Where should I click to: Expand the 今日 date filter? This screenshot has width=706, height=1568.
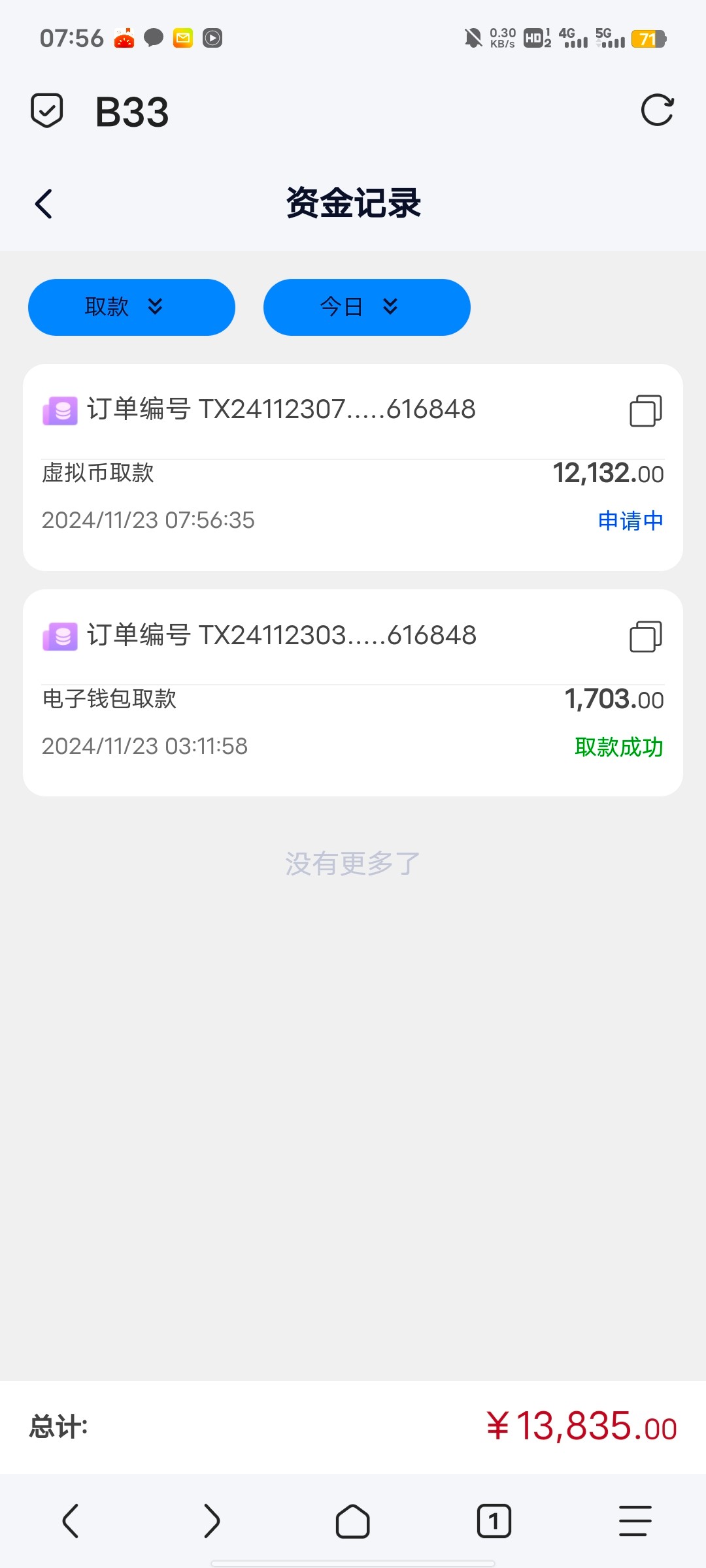367,307
